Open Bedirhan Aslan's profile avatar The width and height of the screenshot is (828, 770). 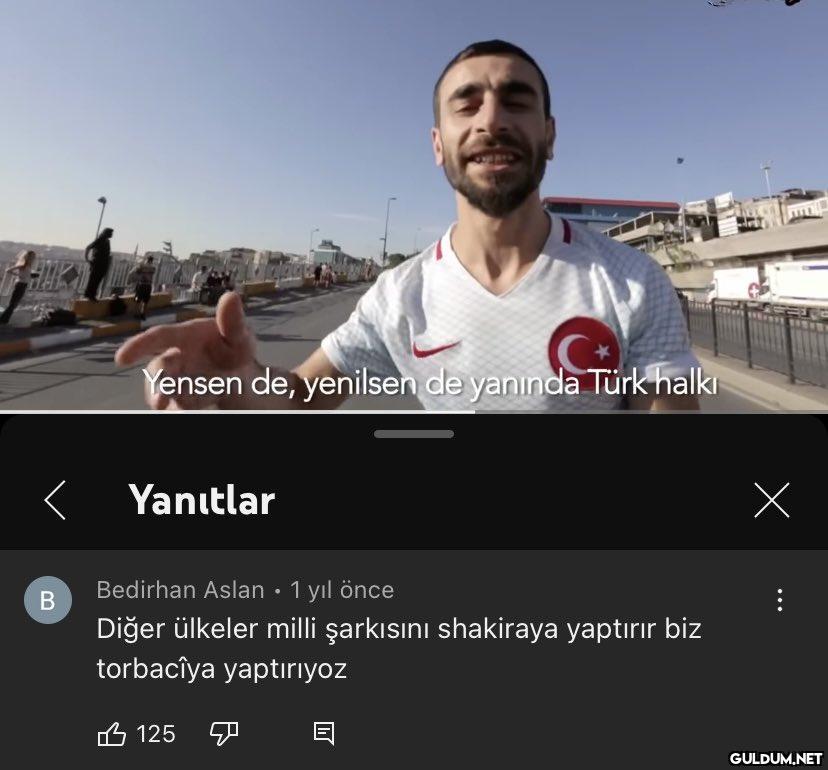pos(47,600)
